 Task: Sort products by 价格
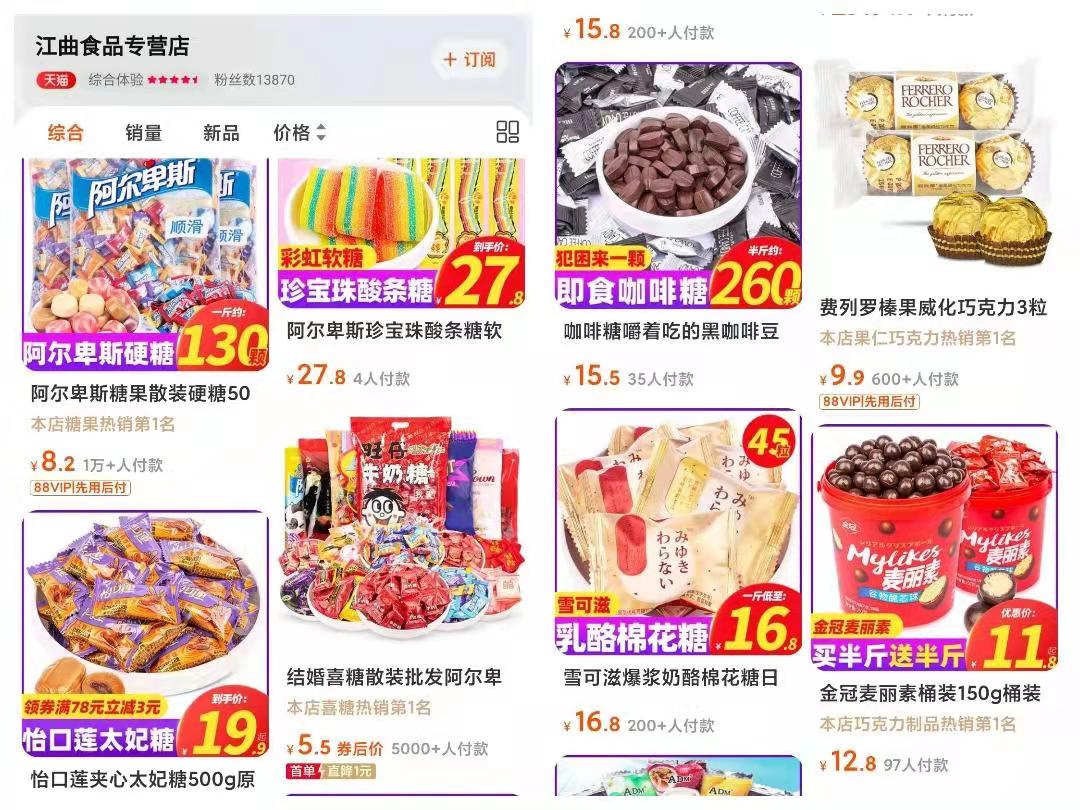click(x=299, y=132)
